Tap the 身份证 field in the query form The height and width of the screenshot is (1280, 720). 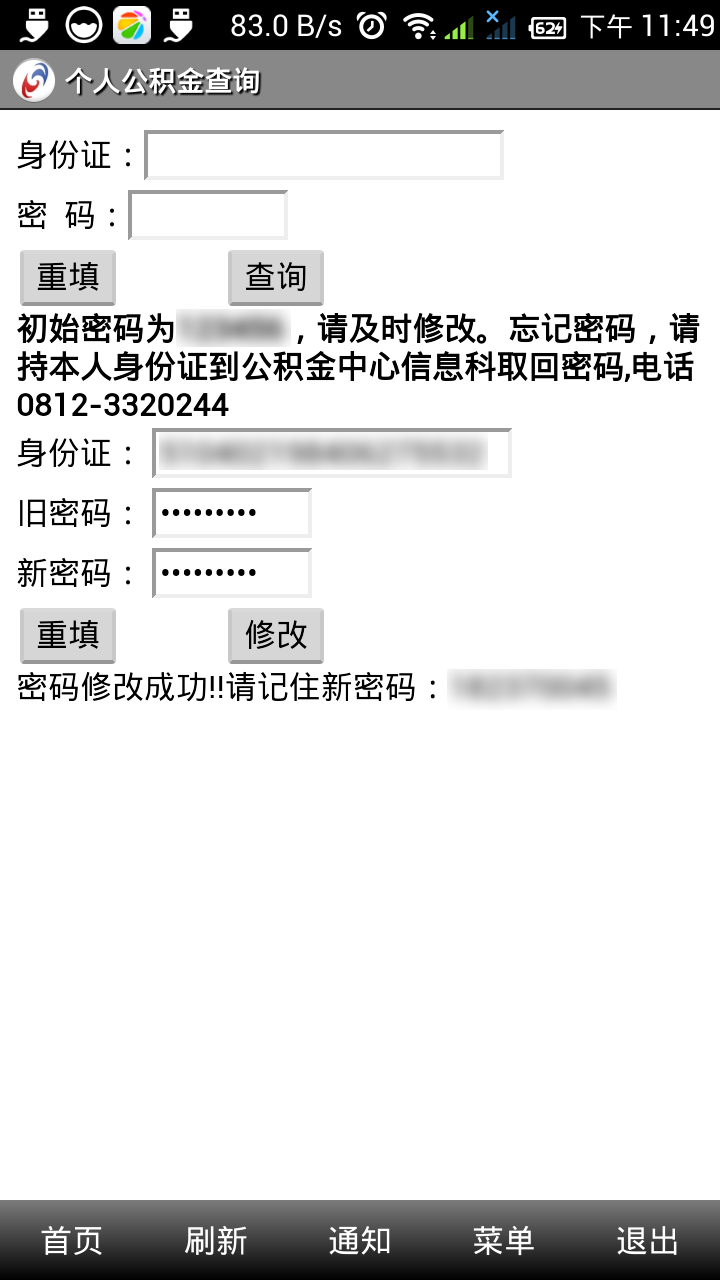coord(324,155)
